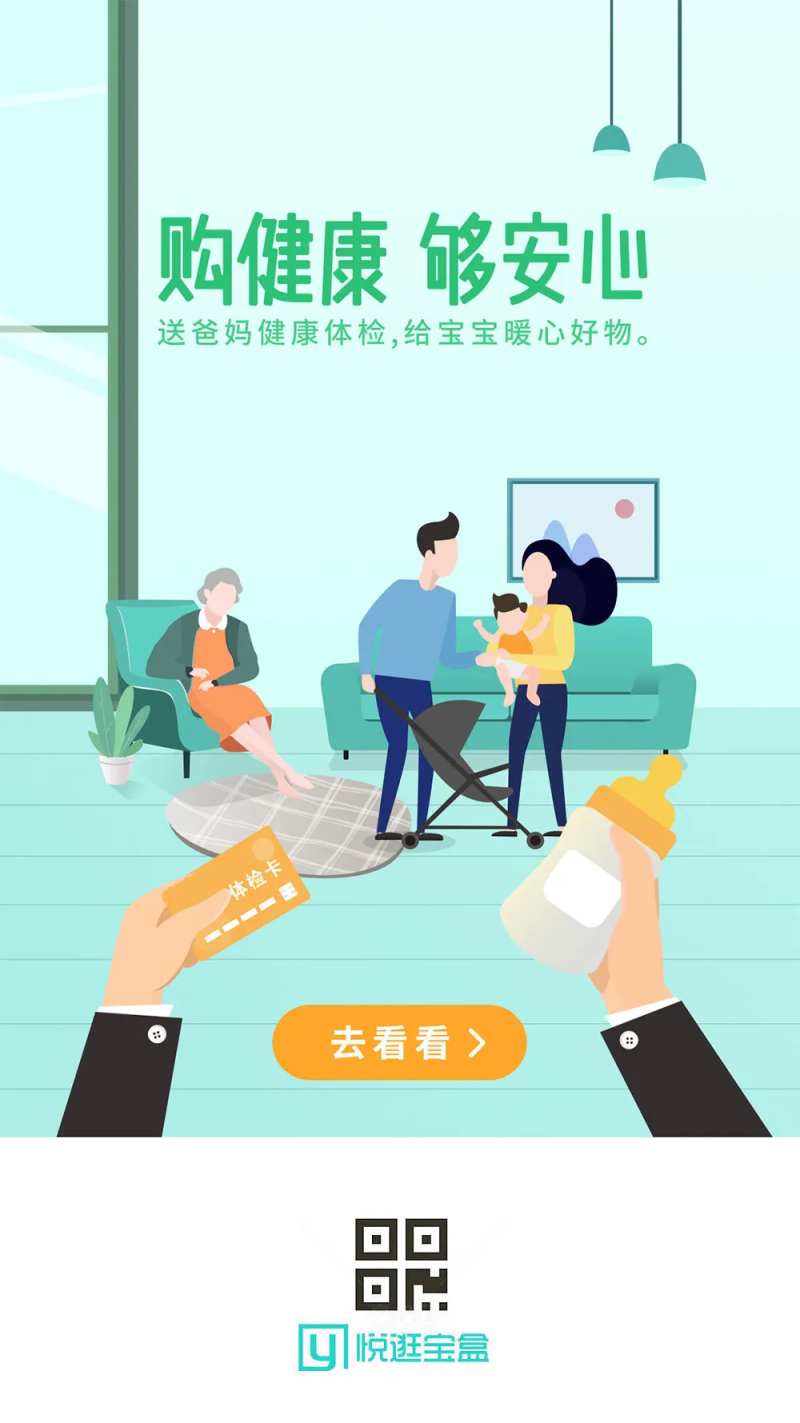Screen dimensions: 800x1423
Task: Tap the orange 去看看 button
Action: point(399,1042)
